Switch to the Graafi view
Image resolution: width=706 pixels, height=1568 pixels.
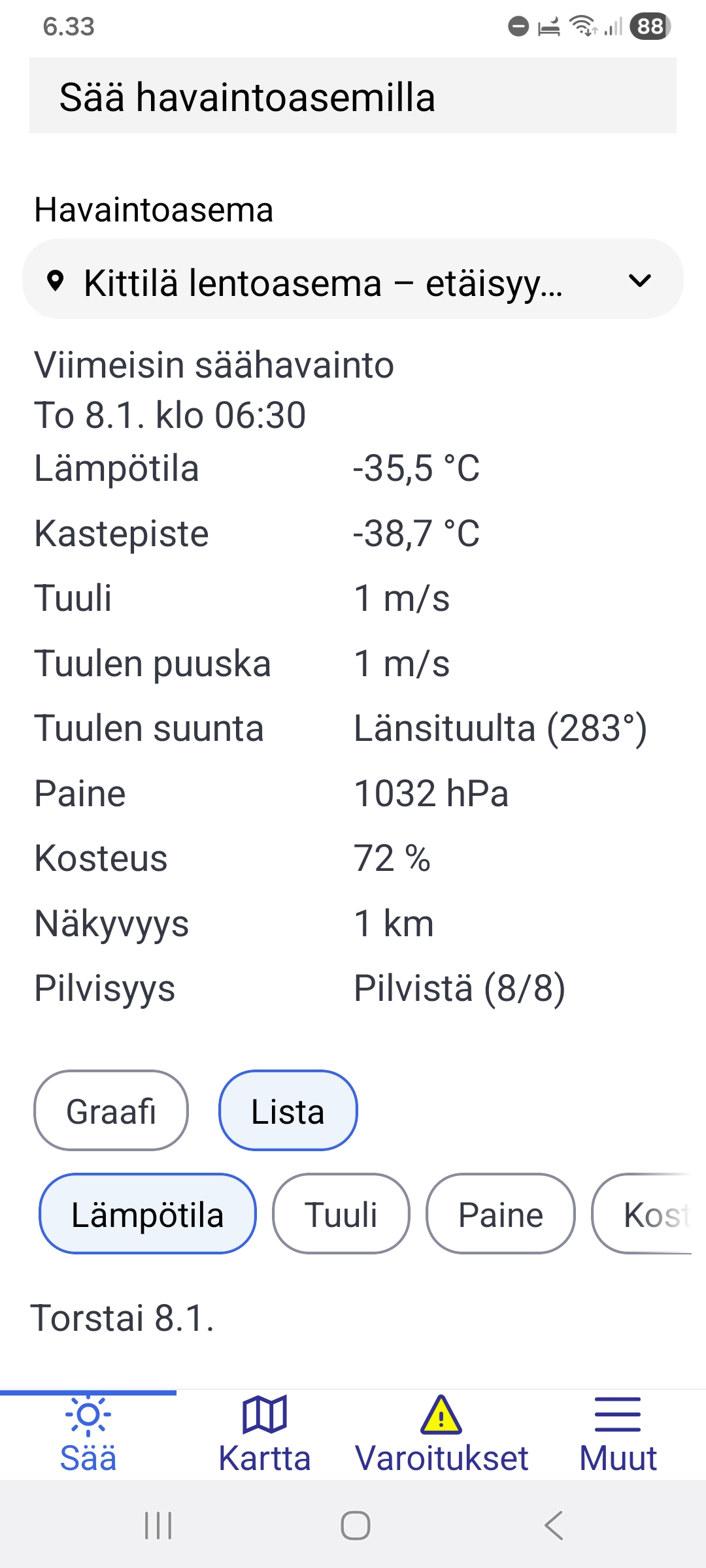click(111, 1111)
